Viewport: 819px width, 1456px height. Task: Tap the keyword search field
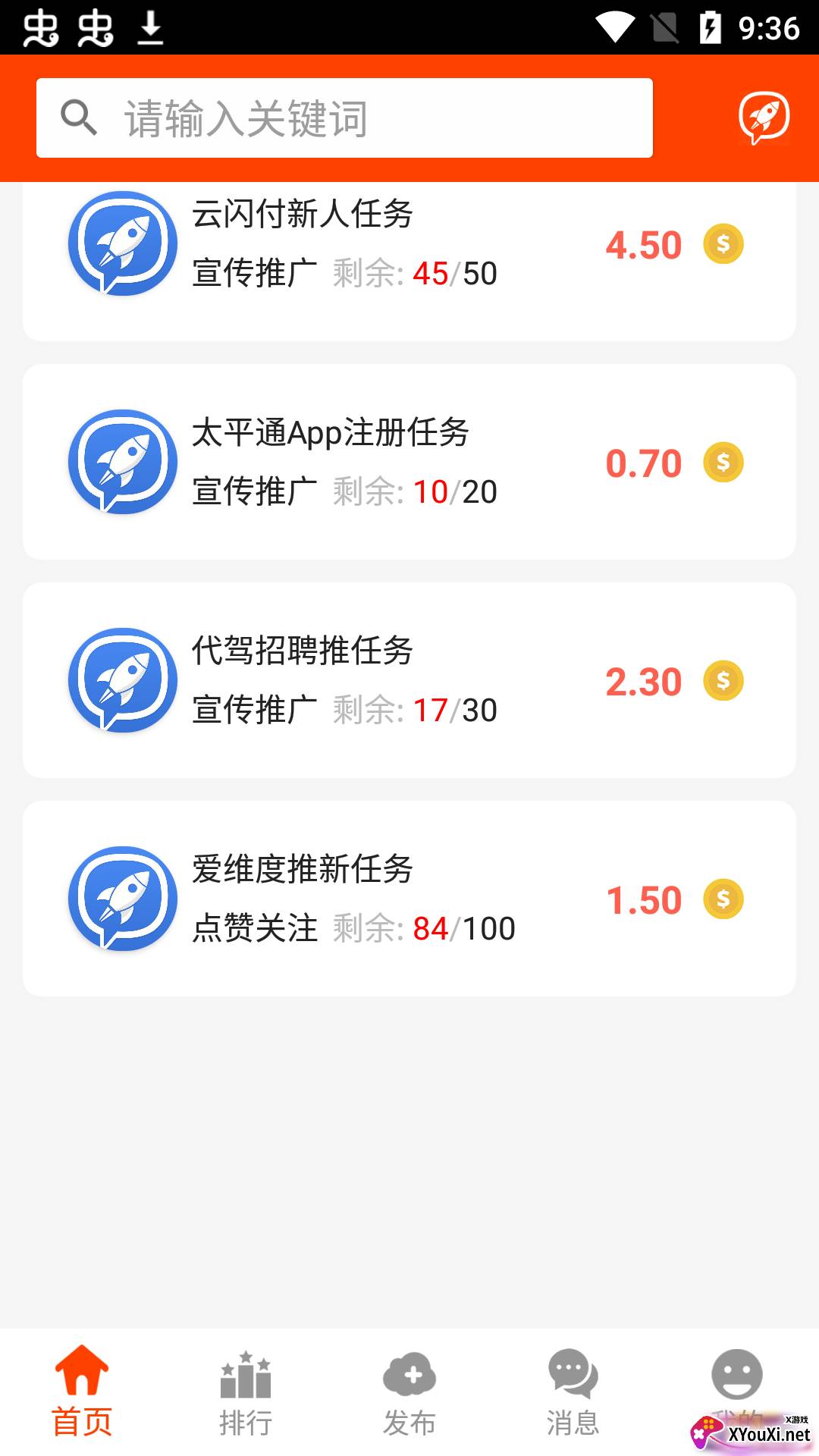coord(344,118)
